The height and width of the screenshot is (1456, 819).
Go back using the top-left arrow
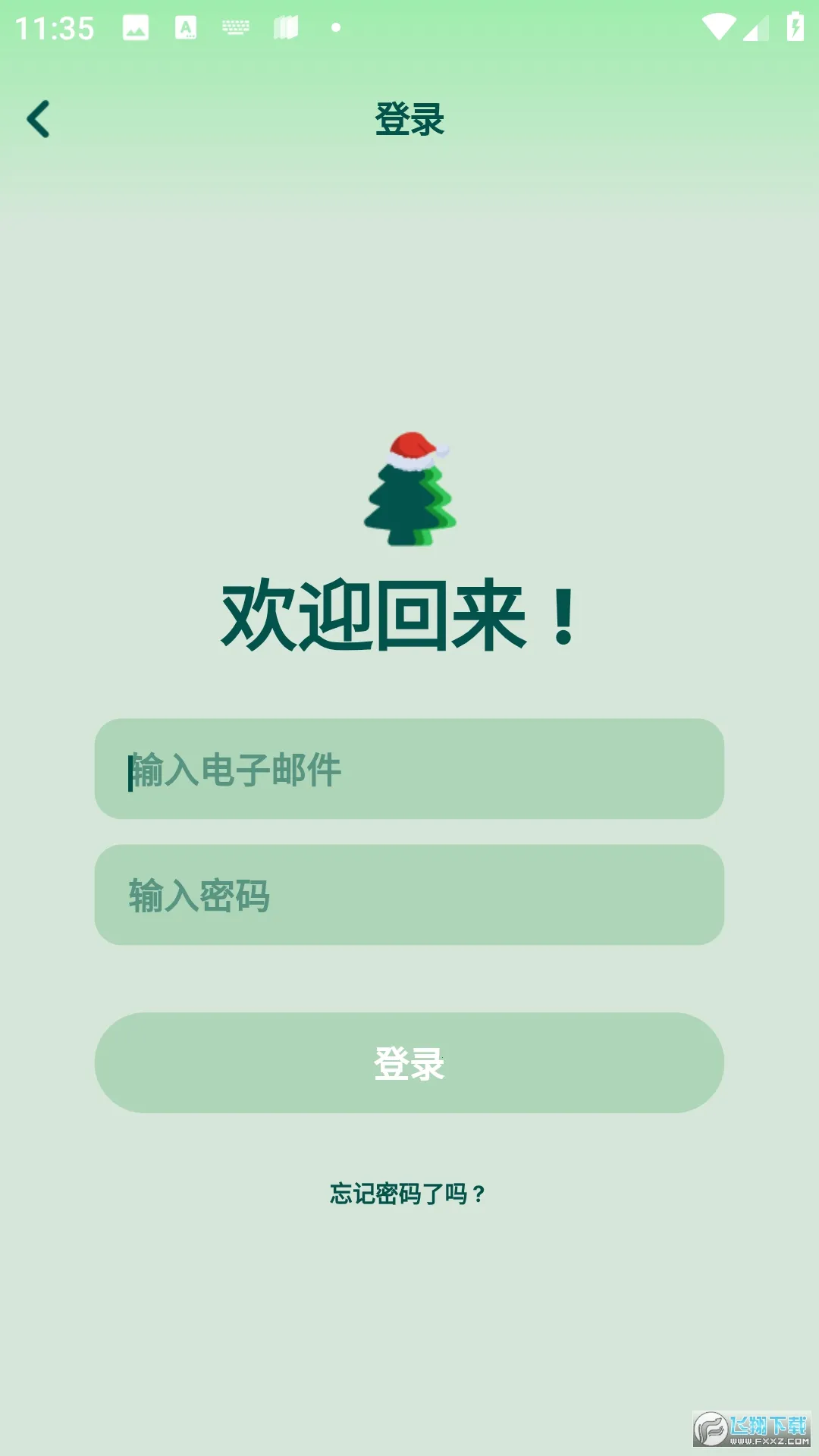[38, 119]
